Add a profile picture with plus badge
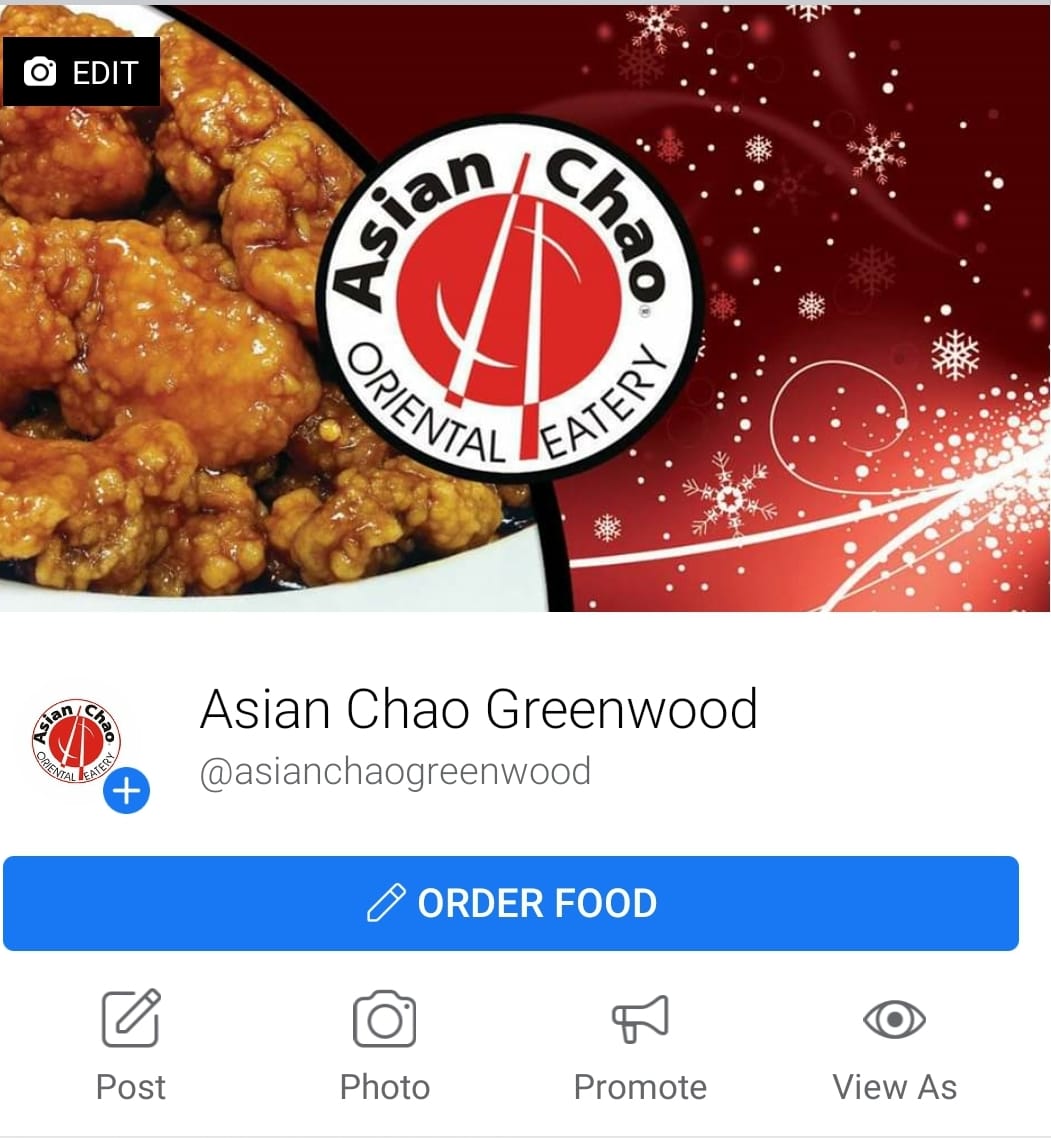 [126, 791]
